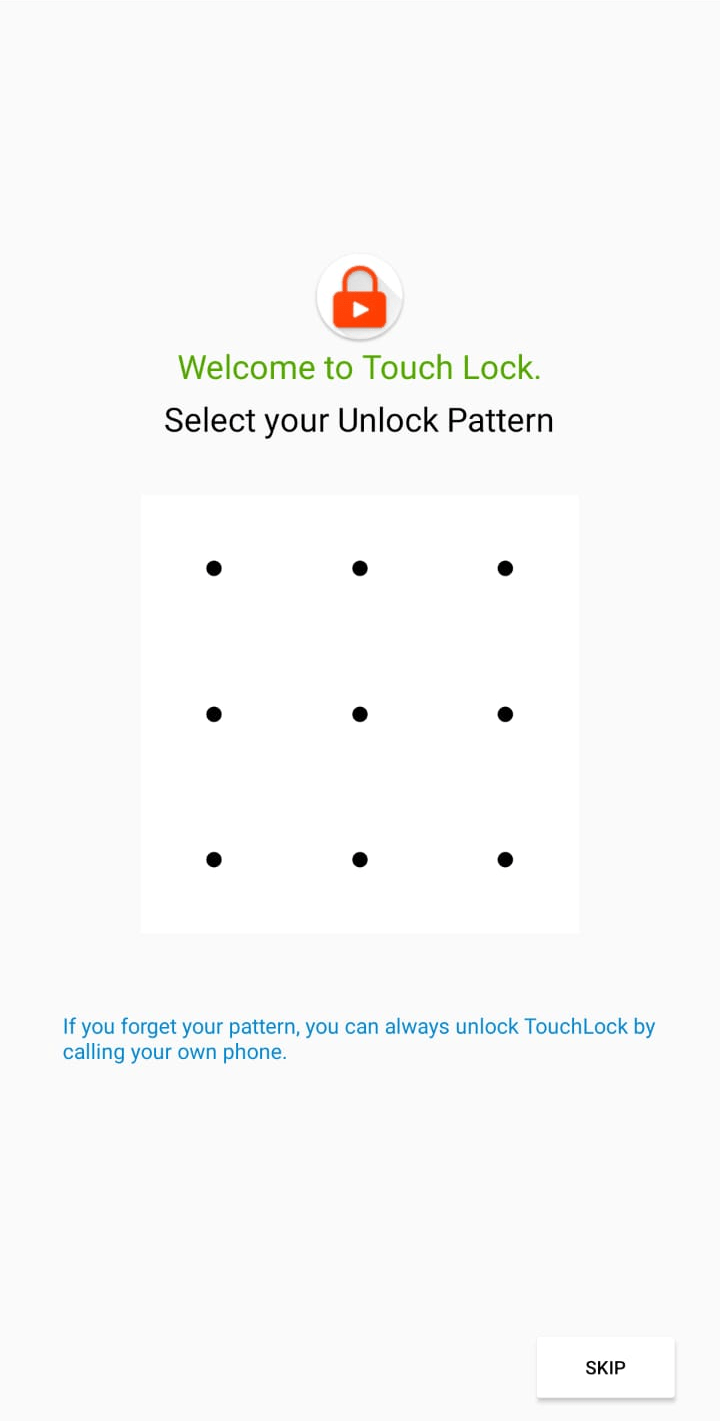This screenshot has width=720, height=1421.
Task: Tap the top-right pattern dot
Action: [x=505, y=568]
